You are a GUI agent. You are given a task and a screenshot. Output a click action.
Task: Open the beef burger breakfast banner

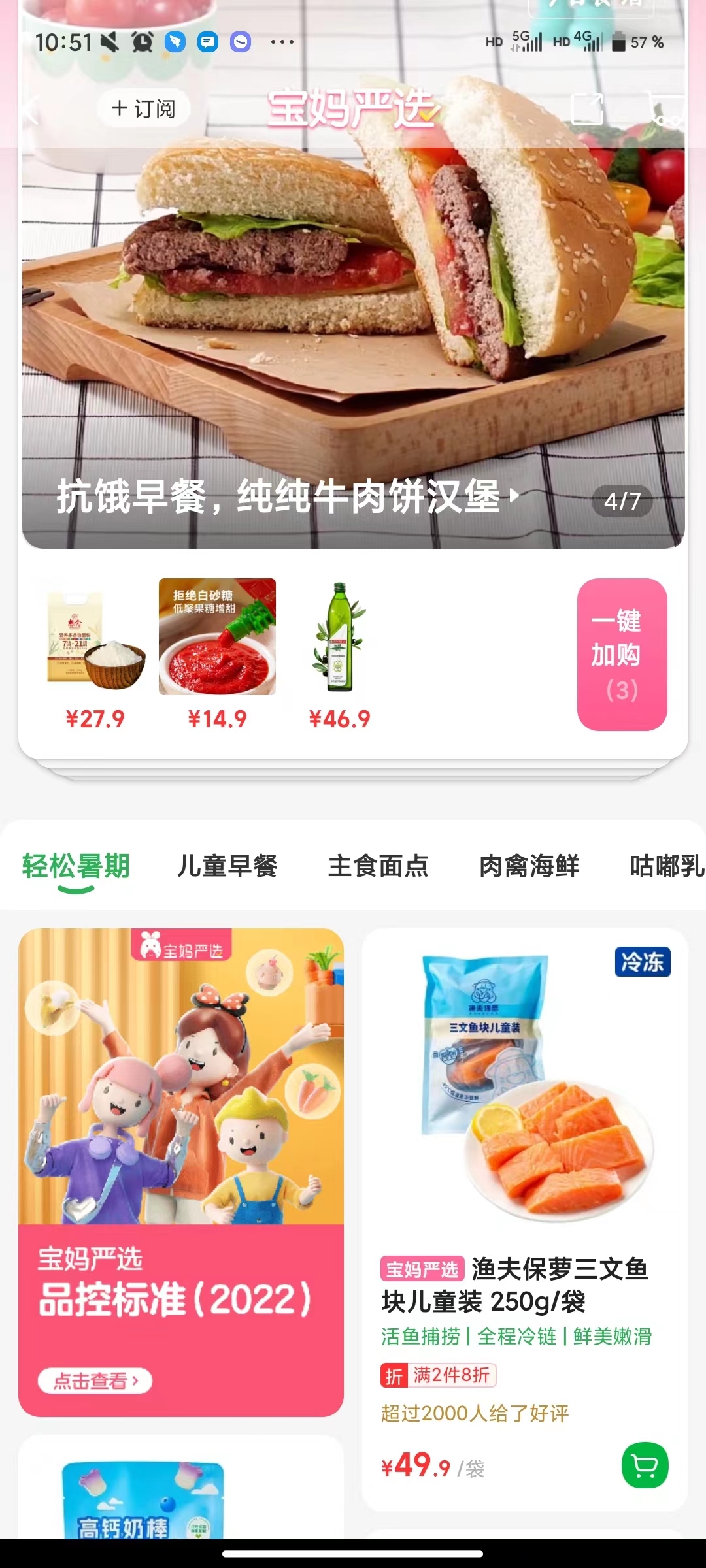pos(353,327)
